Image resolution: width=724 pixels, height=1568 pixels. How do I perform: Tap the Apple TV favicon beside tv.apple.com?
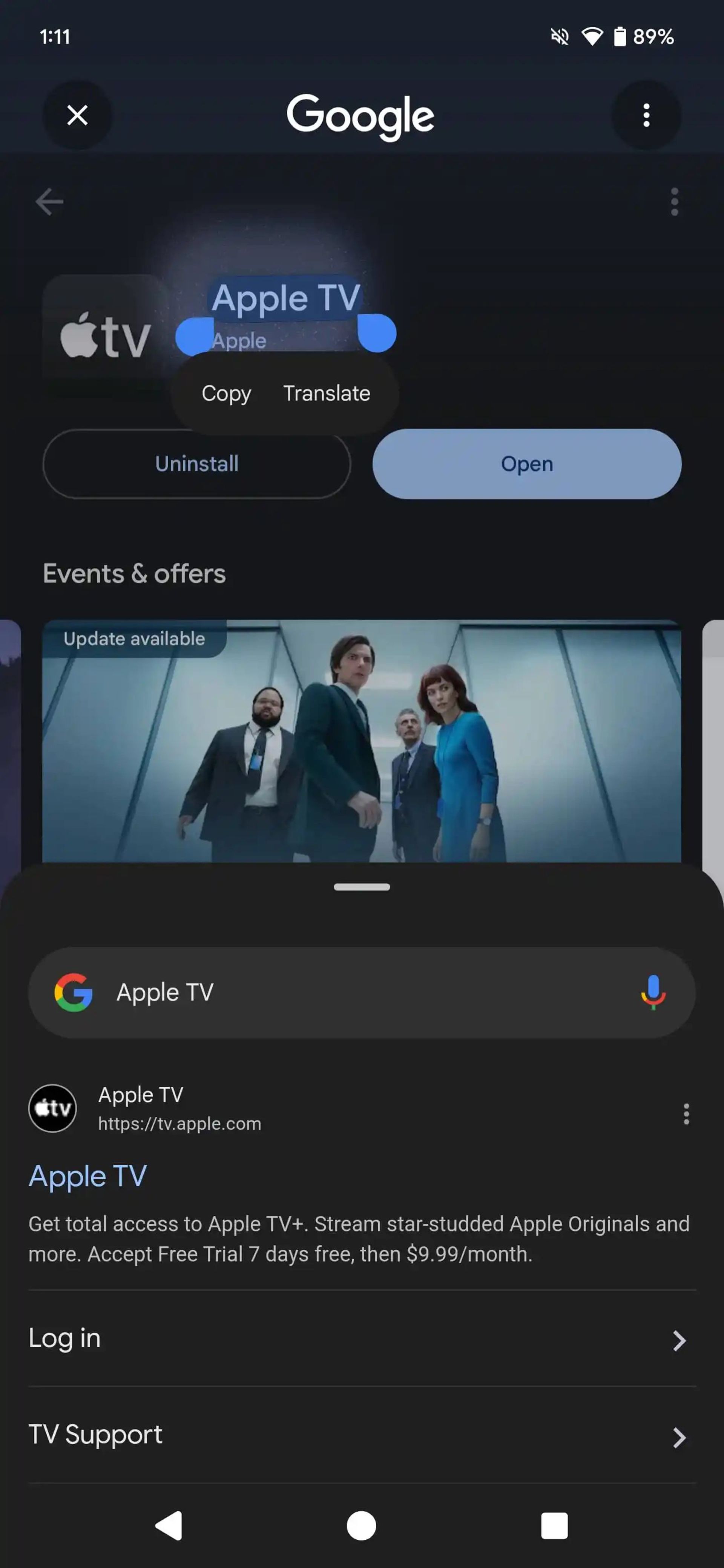pos(52,1108)
